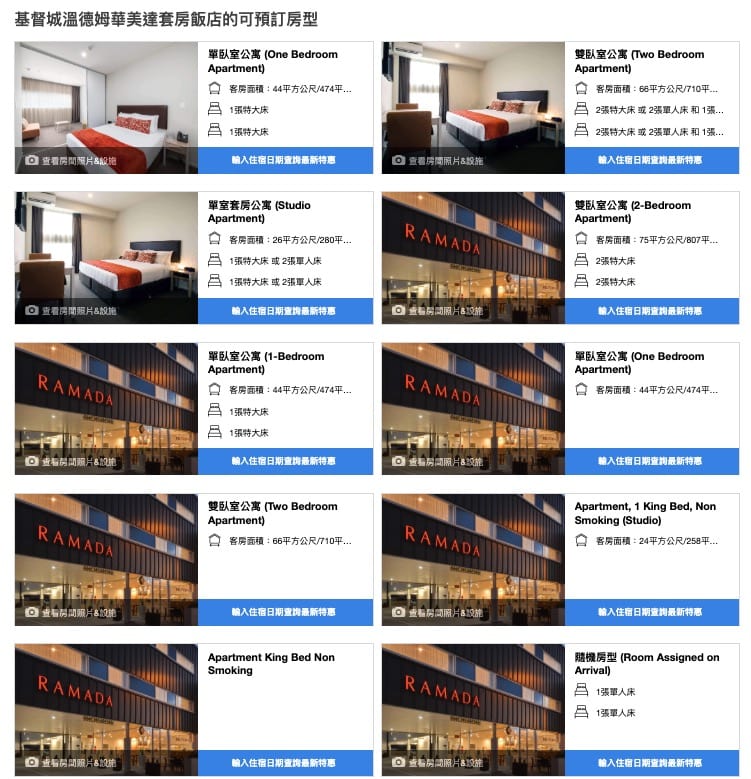
Task: Check deals for Room Assigned on Arrival
Action: (651, 763)
